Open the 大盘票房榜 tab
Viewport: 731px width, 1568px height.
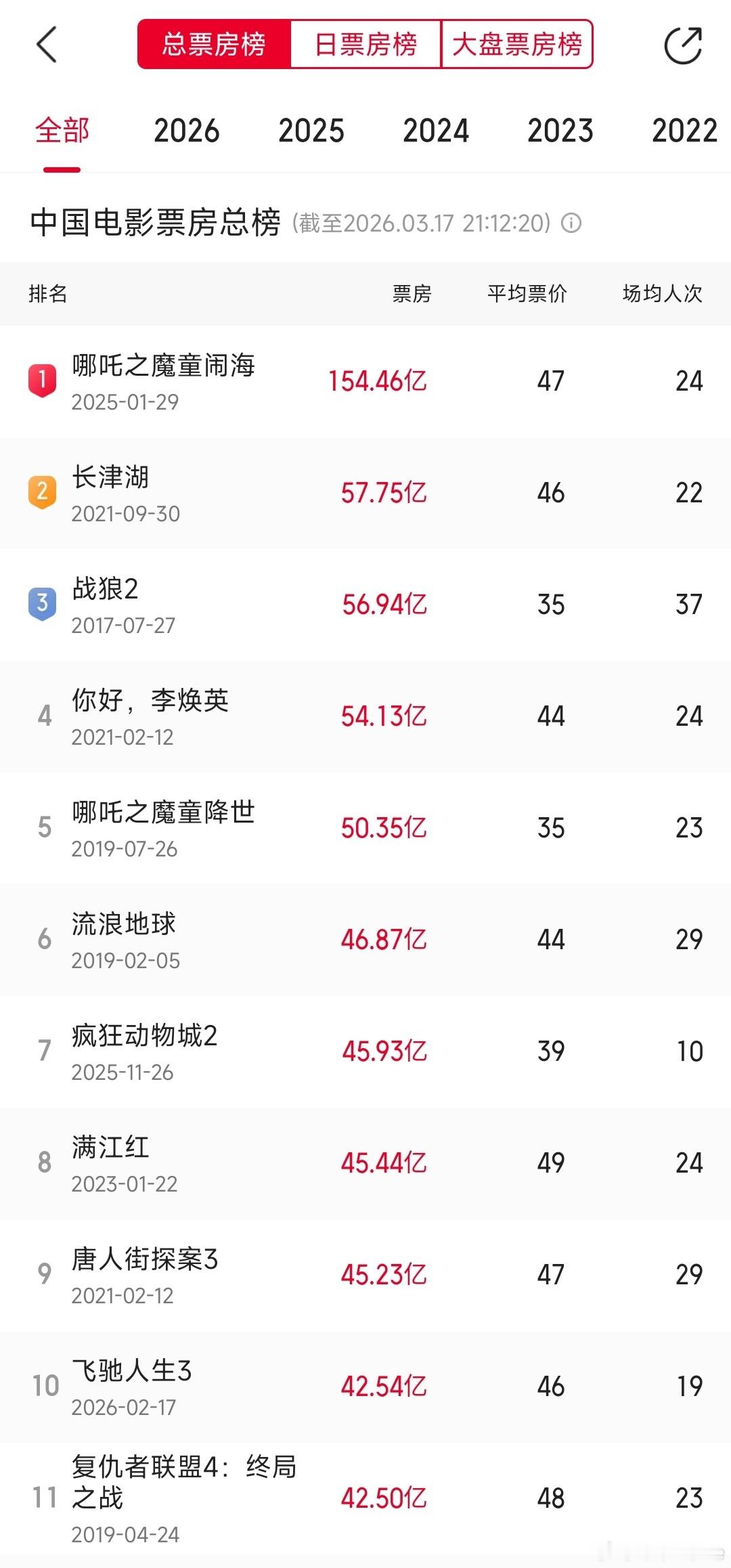(518, 44)
